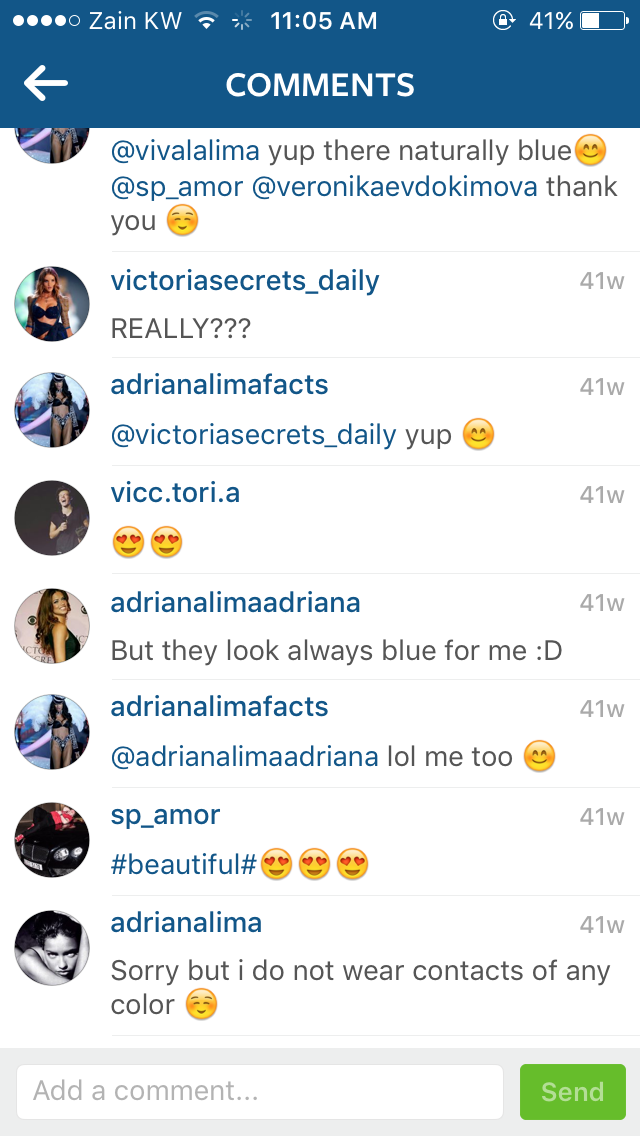Open the @adrianalimaadriana mention in the reply
This screenshot has height=1136, width=640.
click(244, 757)
